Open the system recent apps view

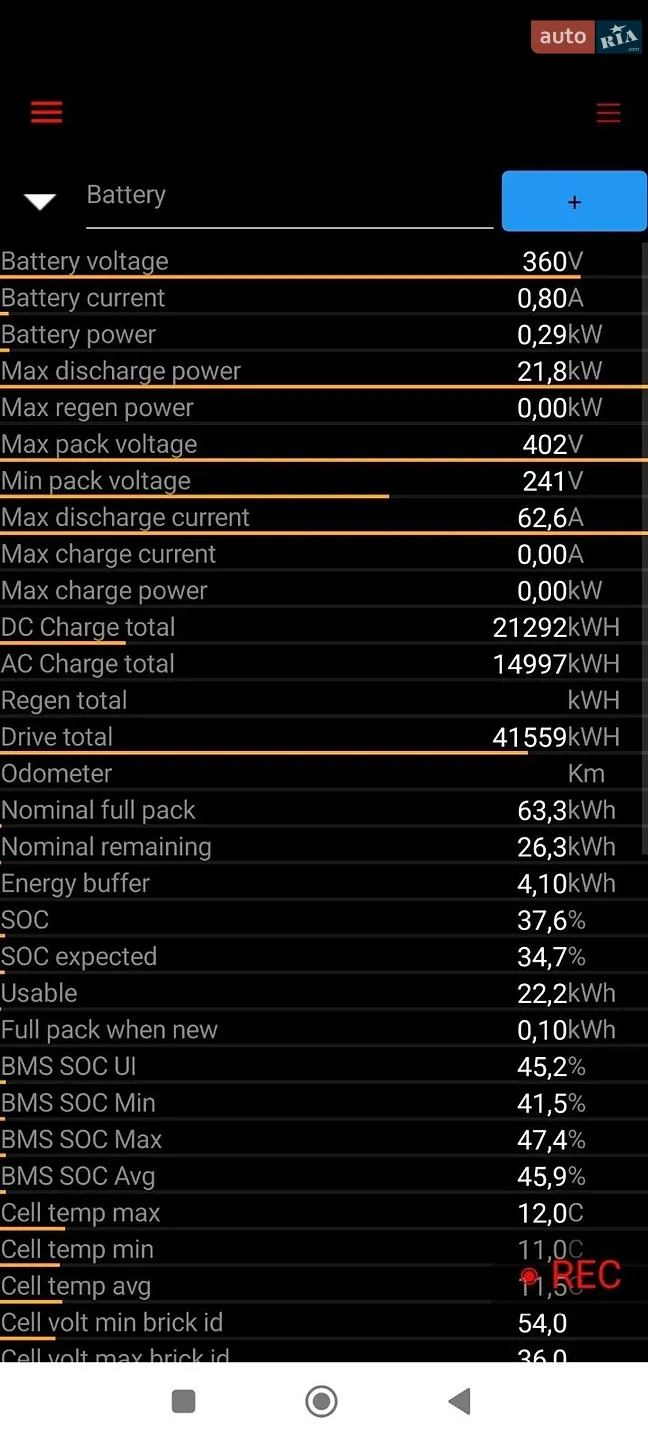(183, 1401)
